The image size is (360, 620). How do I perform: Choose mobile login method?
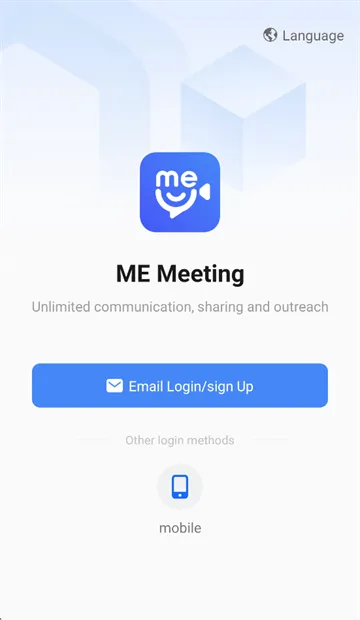click(x=180, y=487)
